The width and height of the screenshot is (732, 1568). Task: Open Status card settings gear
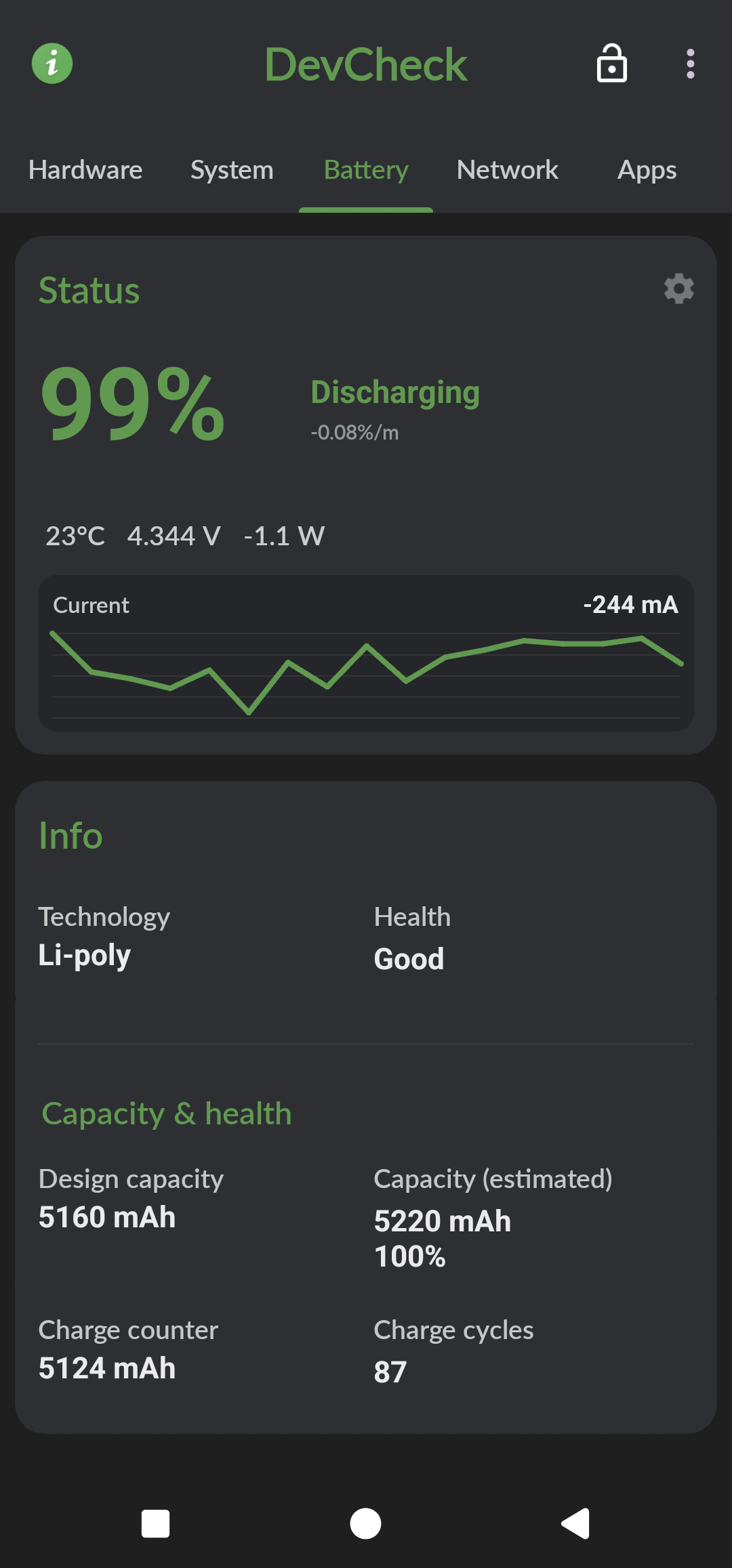(x=678, y=289)
